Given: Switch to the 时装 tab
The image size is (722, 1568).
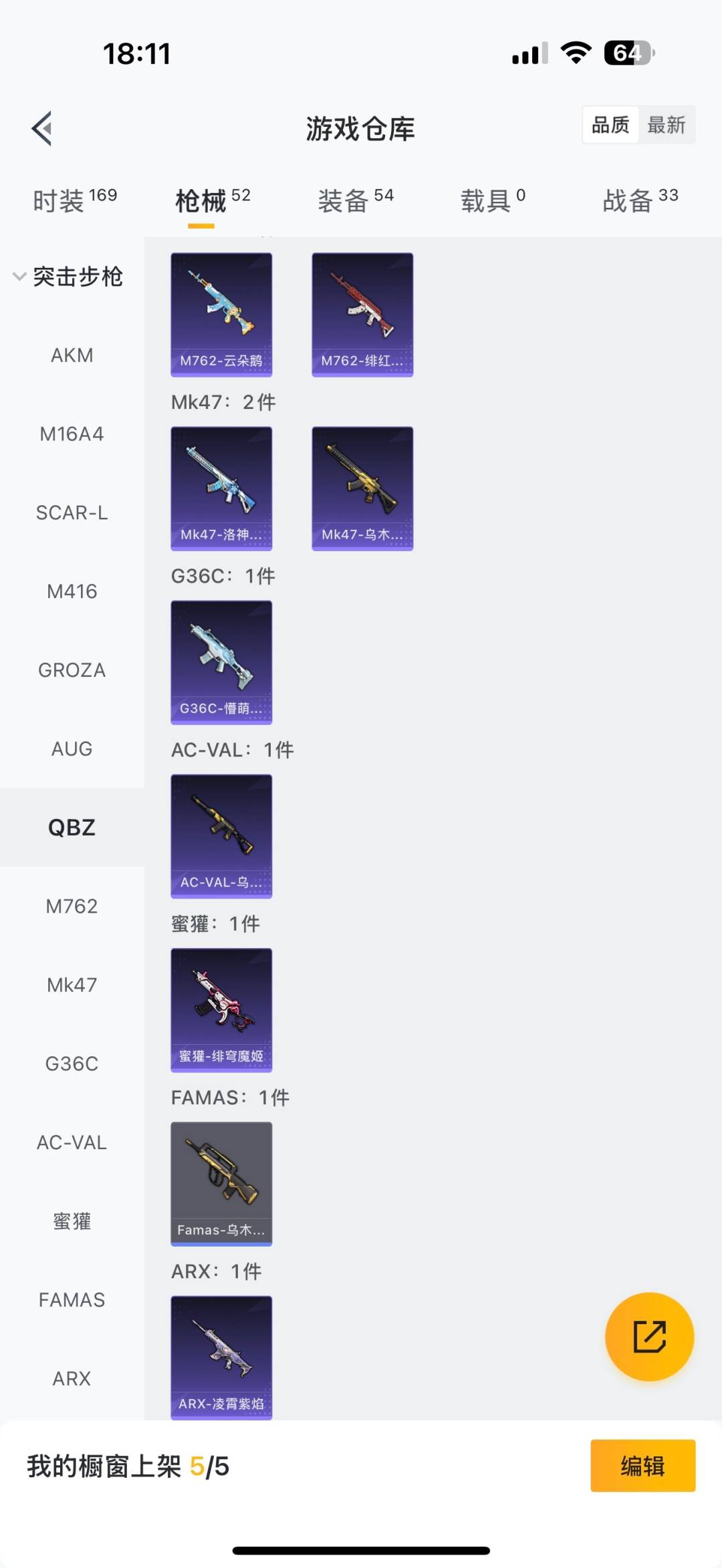Looking at the screenshot, I should tap(74, 200).
